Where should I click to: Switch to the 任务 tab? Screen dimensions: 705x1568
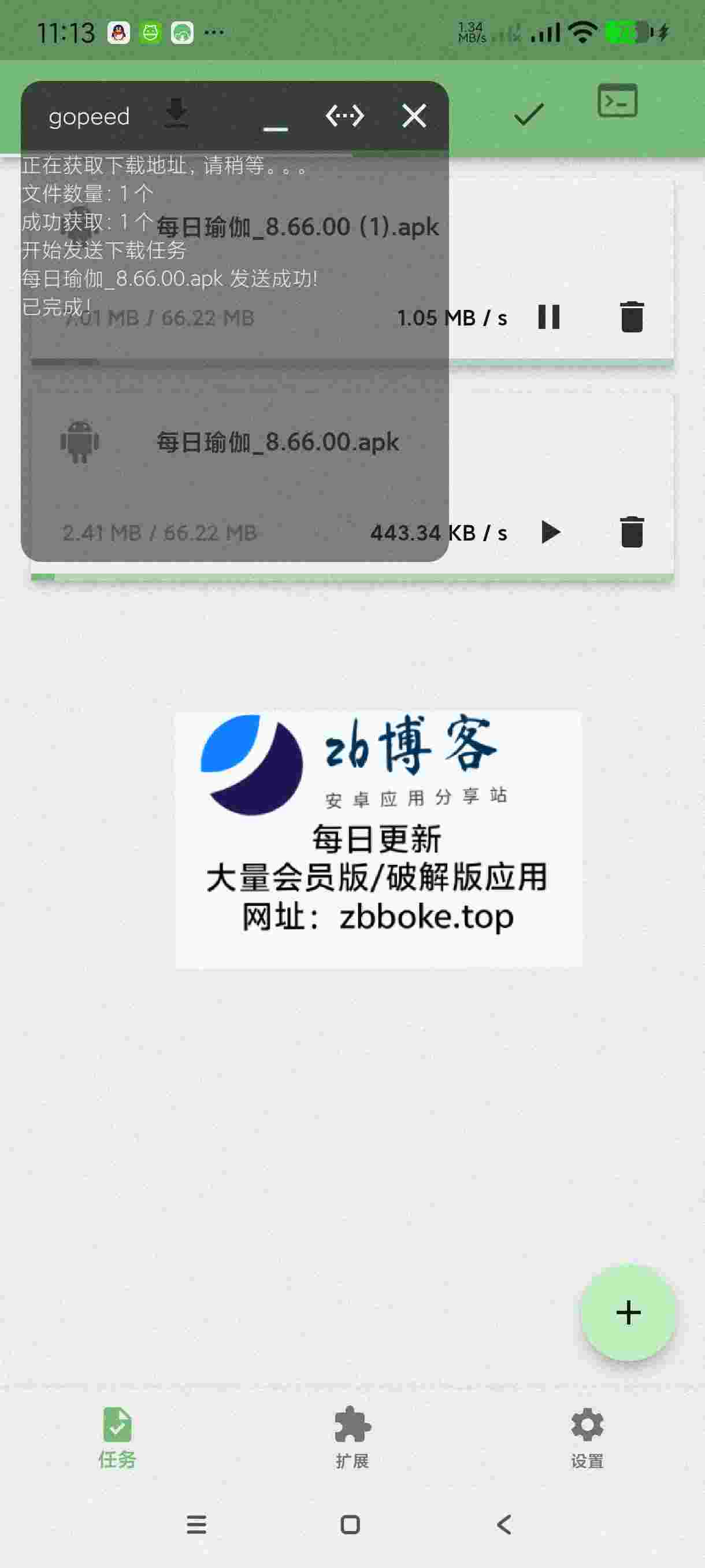(117, 1437)
